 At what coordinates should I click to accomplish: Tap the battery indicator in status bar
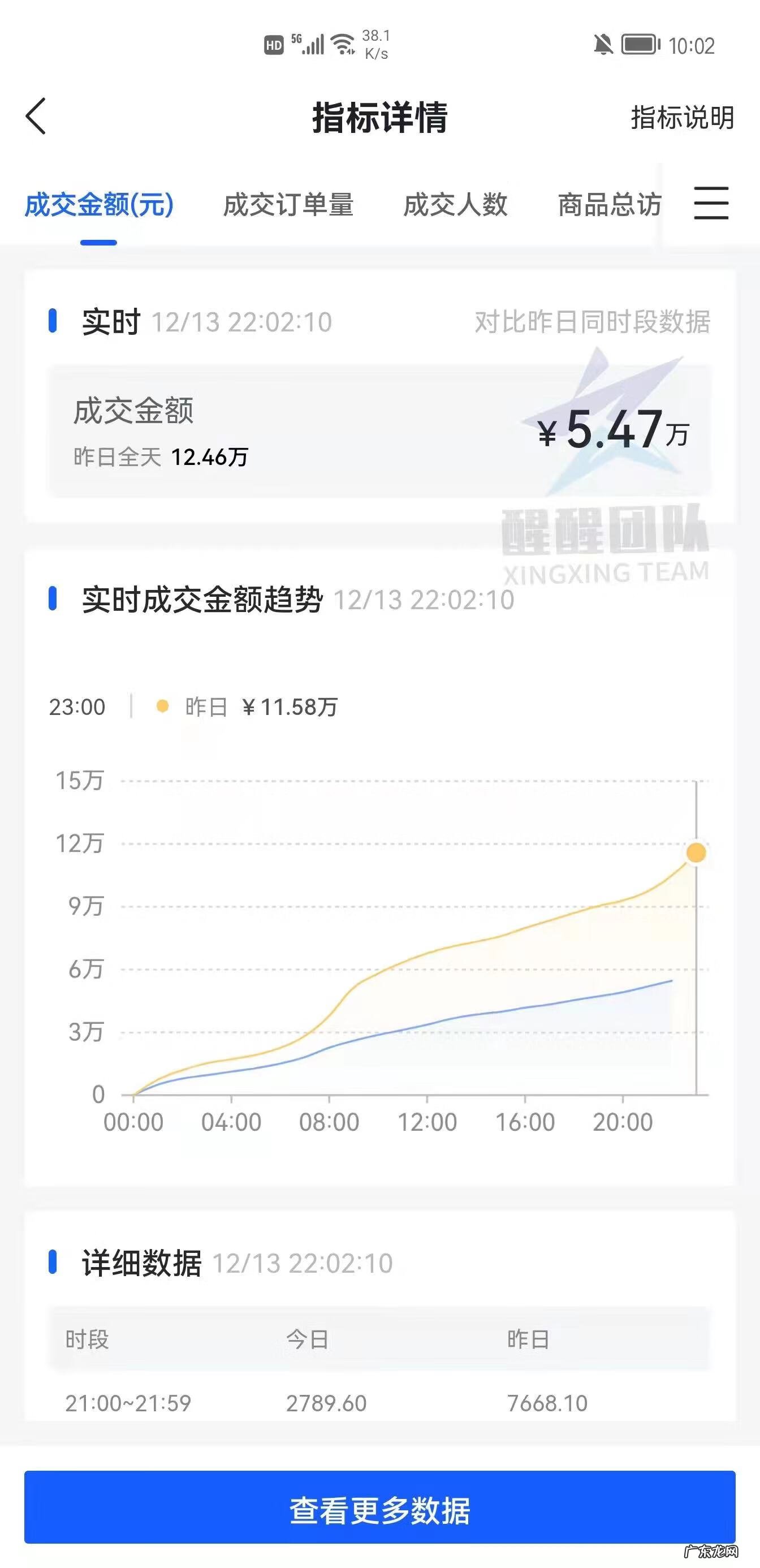pos(638,42)
